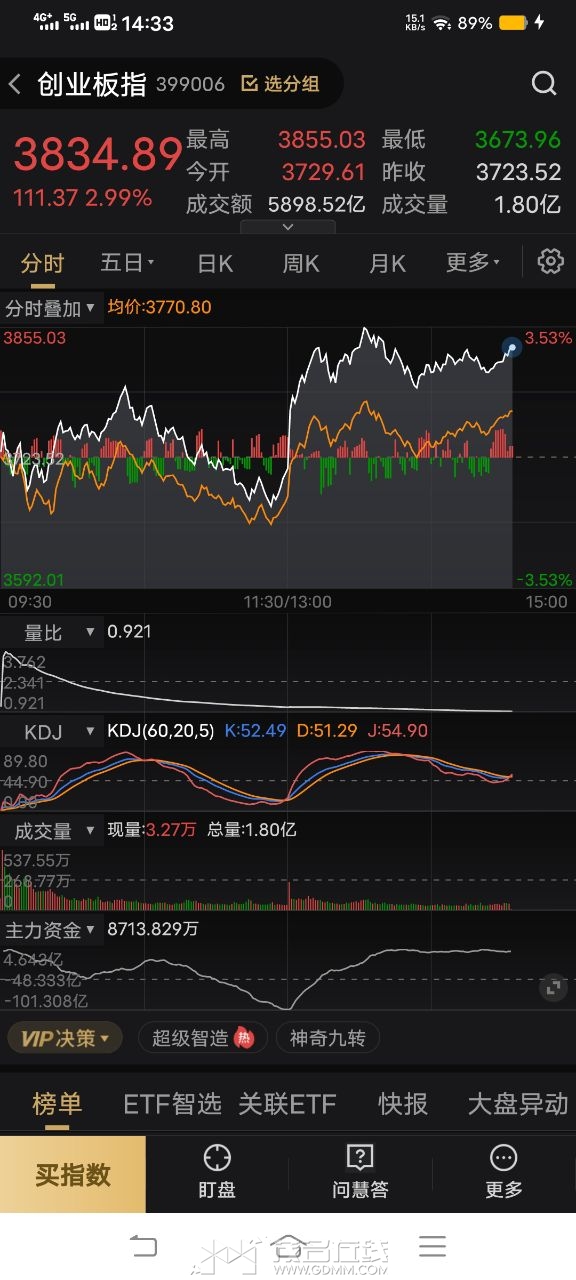Open the 更多 chart period dropdown

(473, 263)
